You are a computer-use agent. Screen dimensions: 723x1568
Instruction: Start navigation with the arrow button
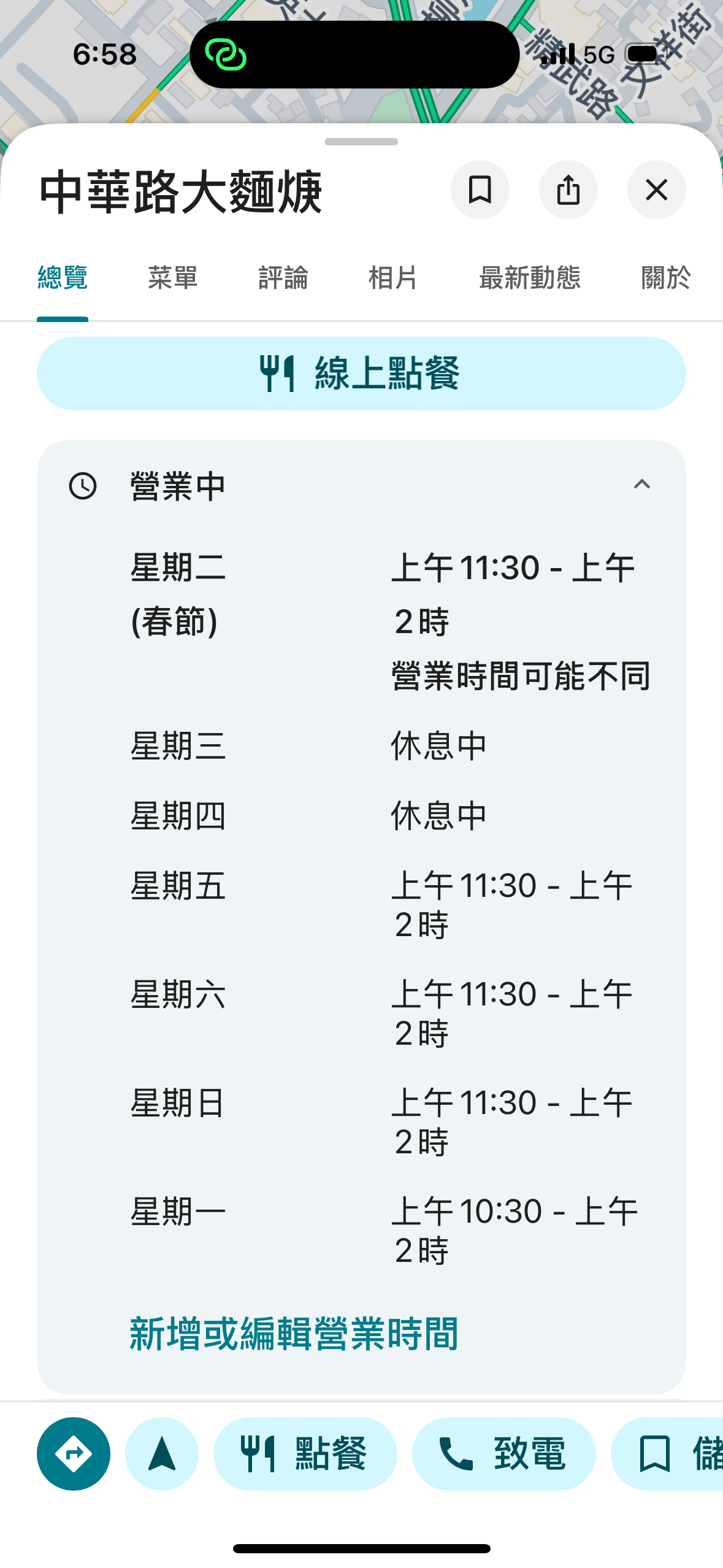[x=162, y=1453]
